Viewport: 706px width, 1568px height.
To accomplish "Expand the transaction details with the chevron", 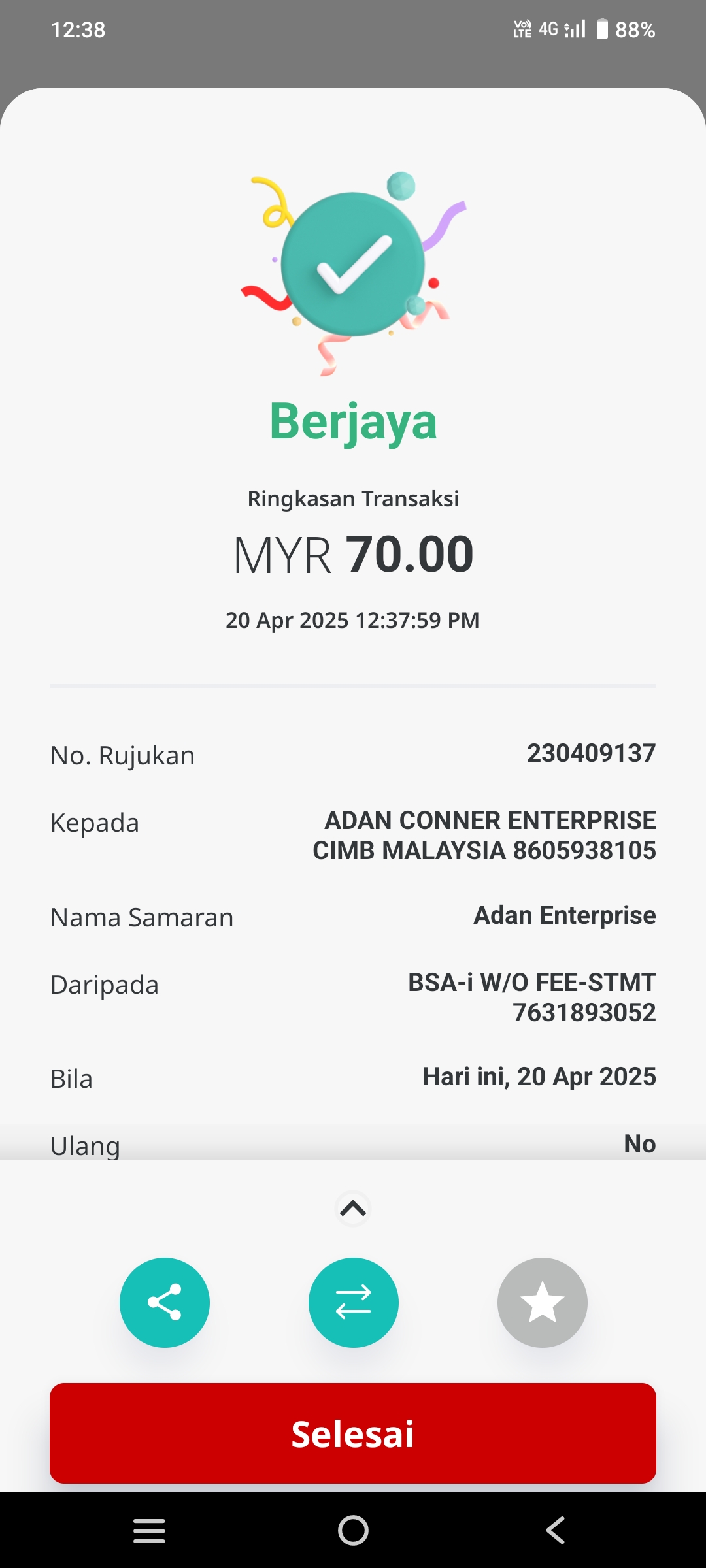I will [x=353, y=1209].
